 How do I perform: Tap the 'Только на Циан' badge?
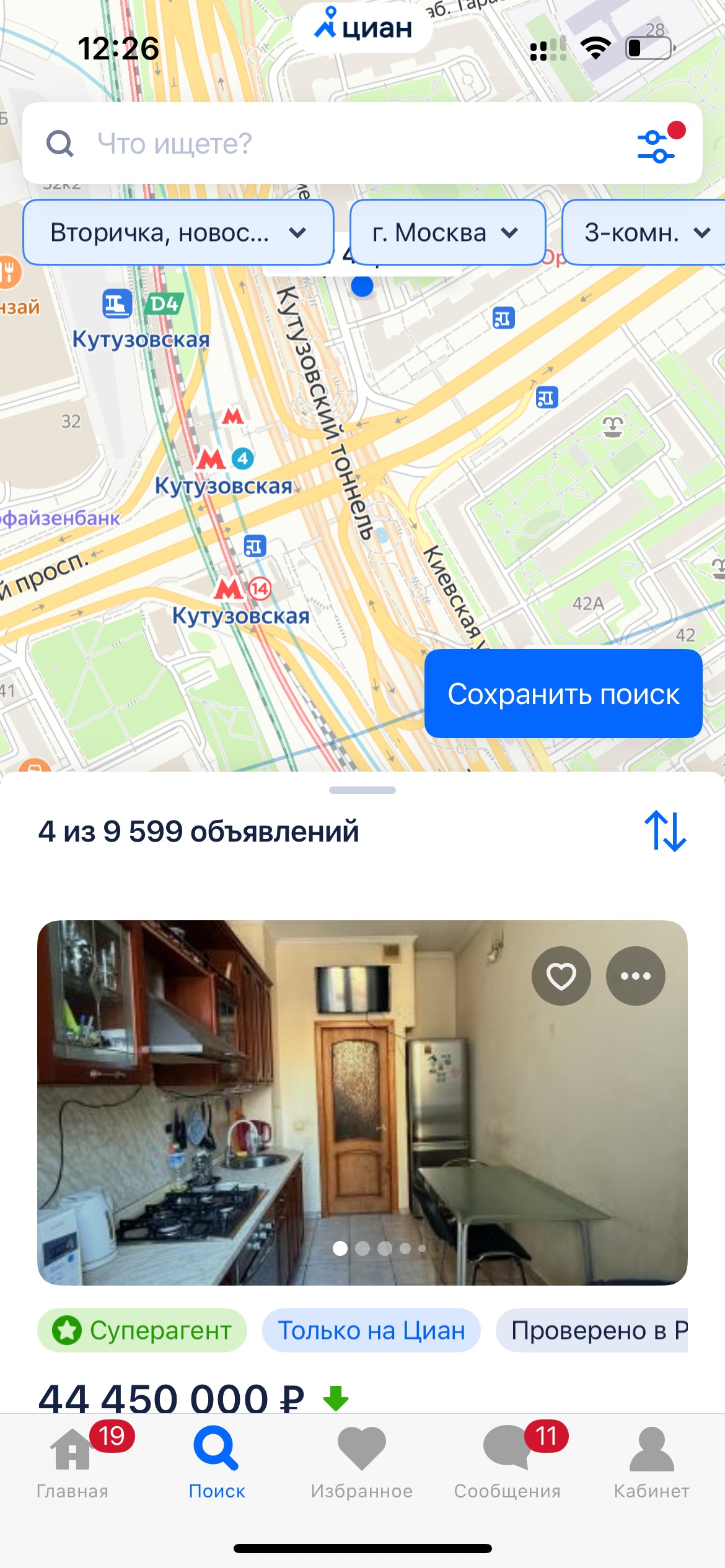click(x=371, y=1330)
